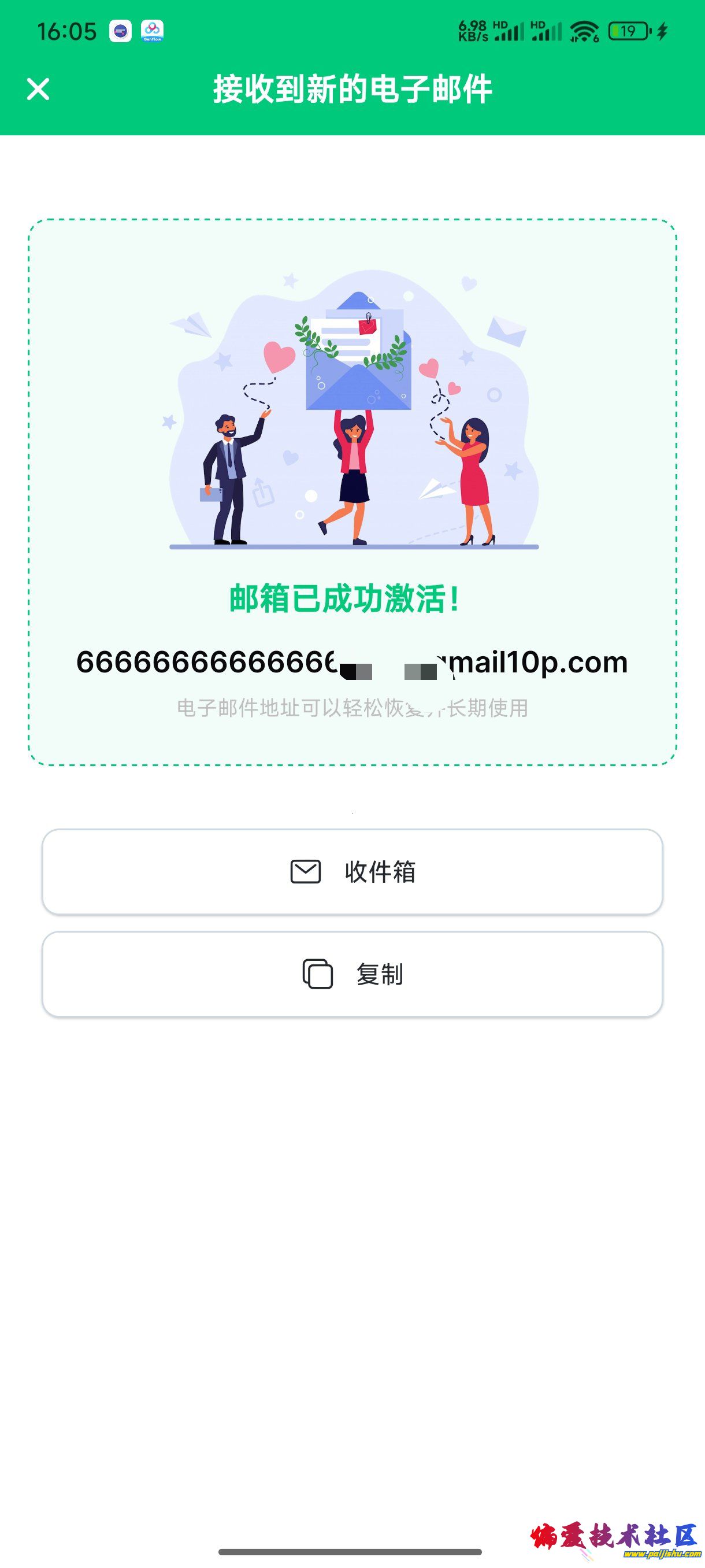Close the screen with the X button
Image resolution: width=705 pixels, height=1568 pixels.
point(38,88)
